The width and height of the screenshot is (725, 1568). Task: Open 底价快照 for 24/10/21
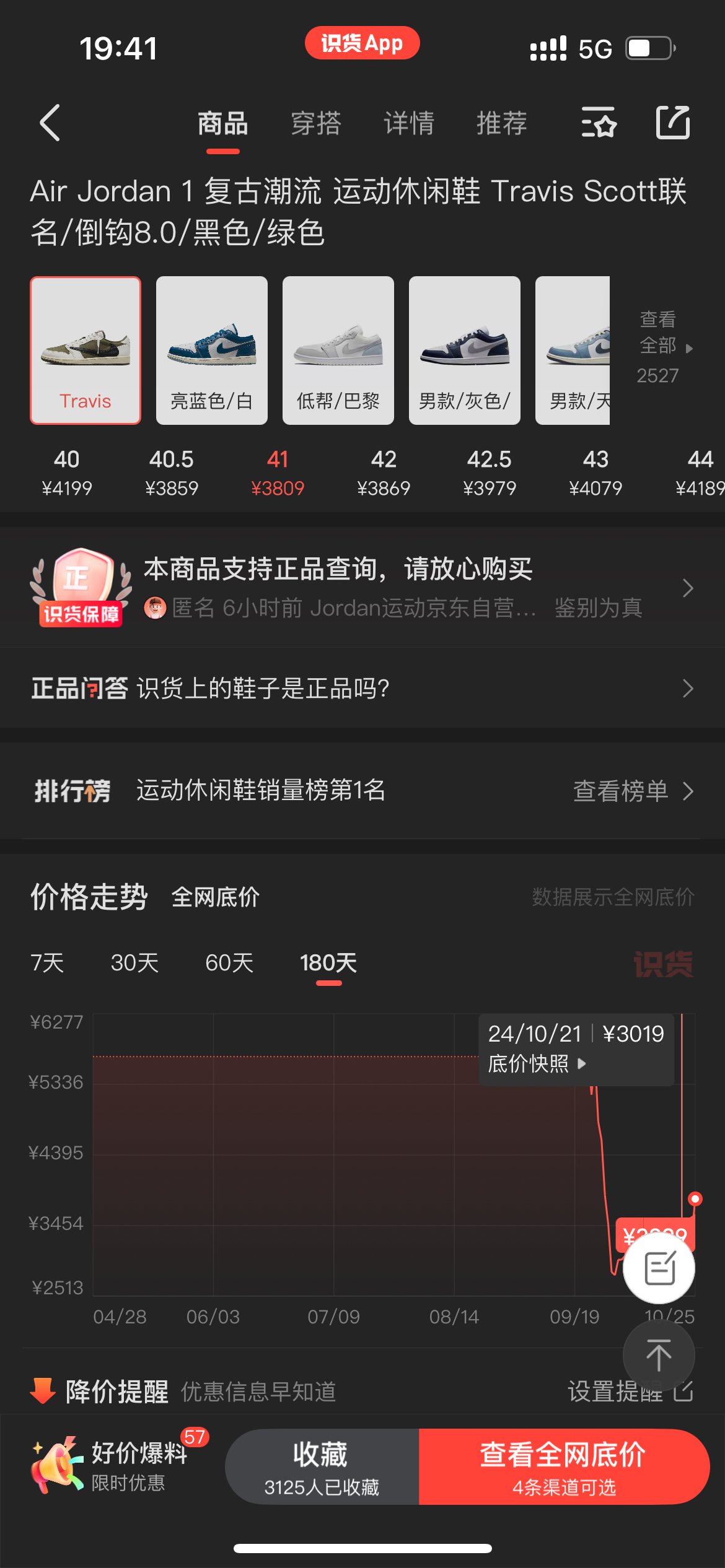click(537, 1064)
